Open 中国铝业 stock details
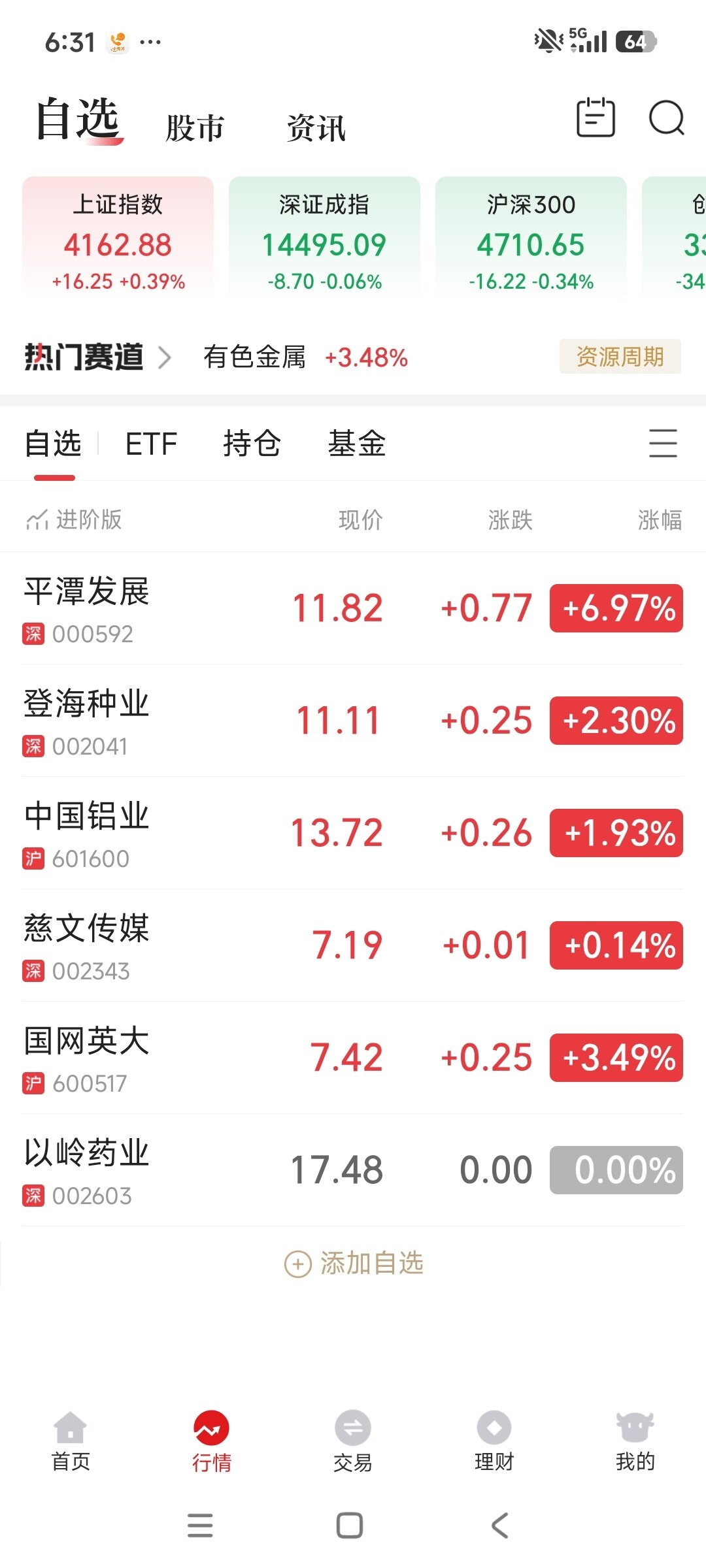 353,833
